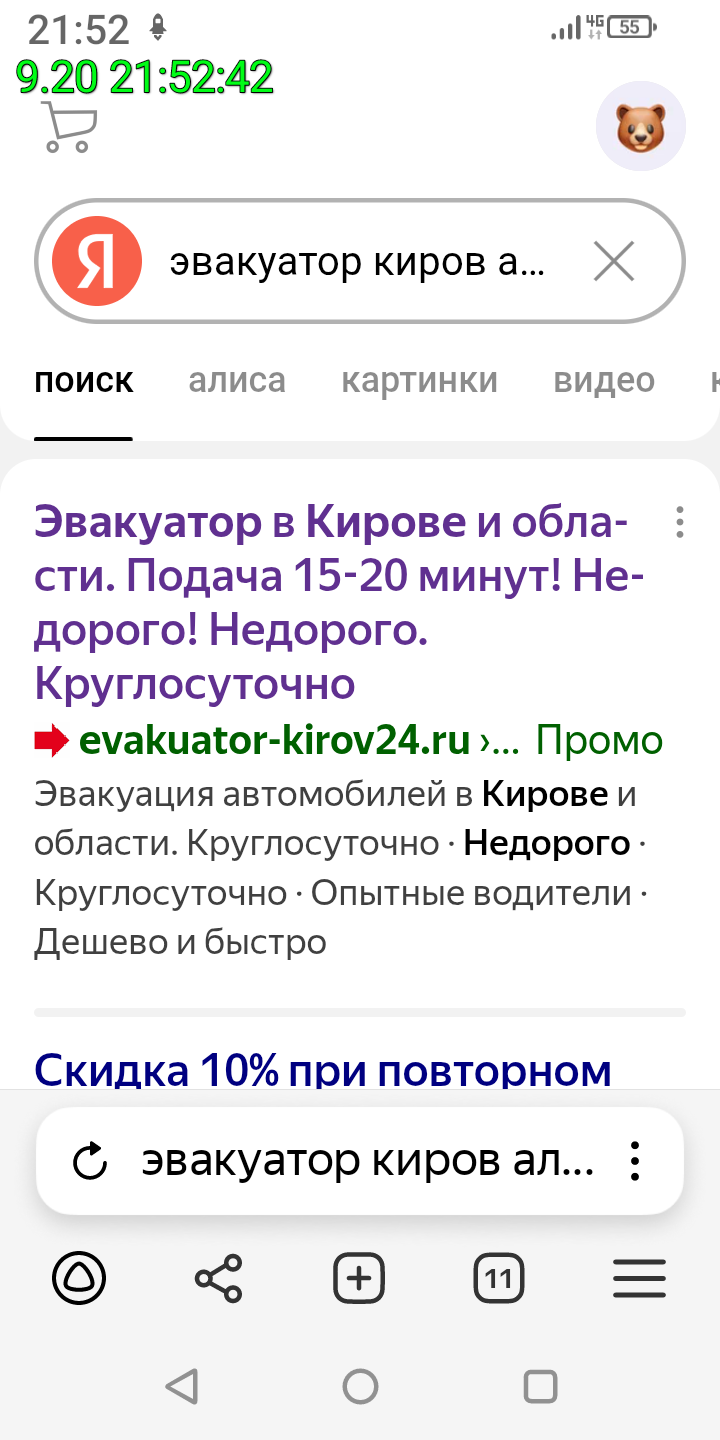
Task: Go back with the system back button
Action: coord(181,1386)
